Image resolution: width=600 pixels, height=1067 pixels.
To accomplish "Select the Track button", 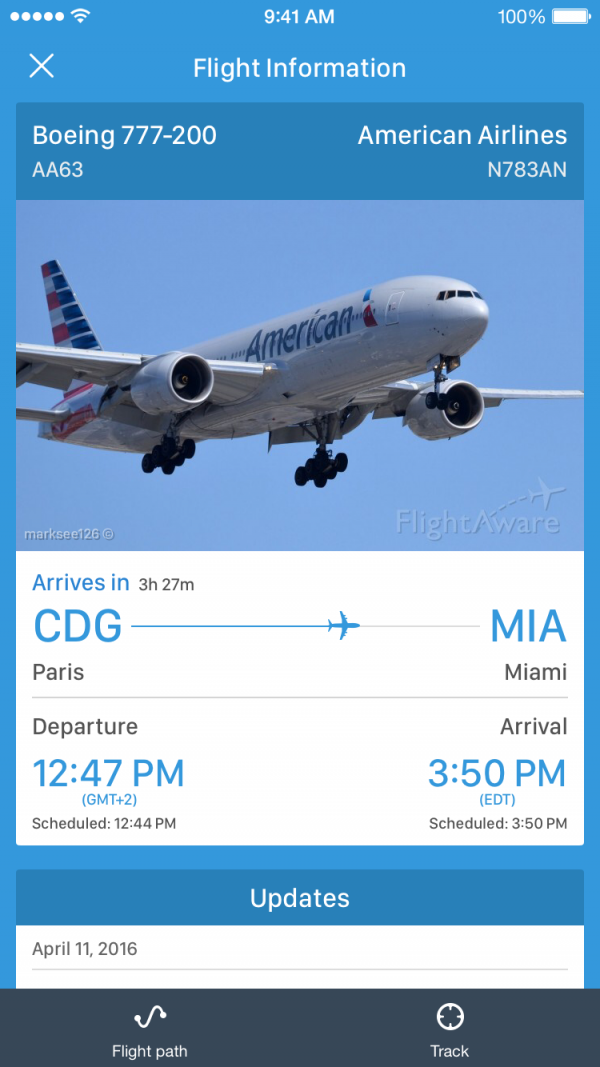I will [450, 1030].
